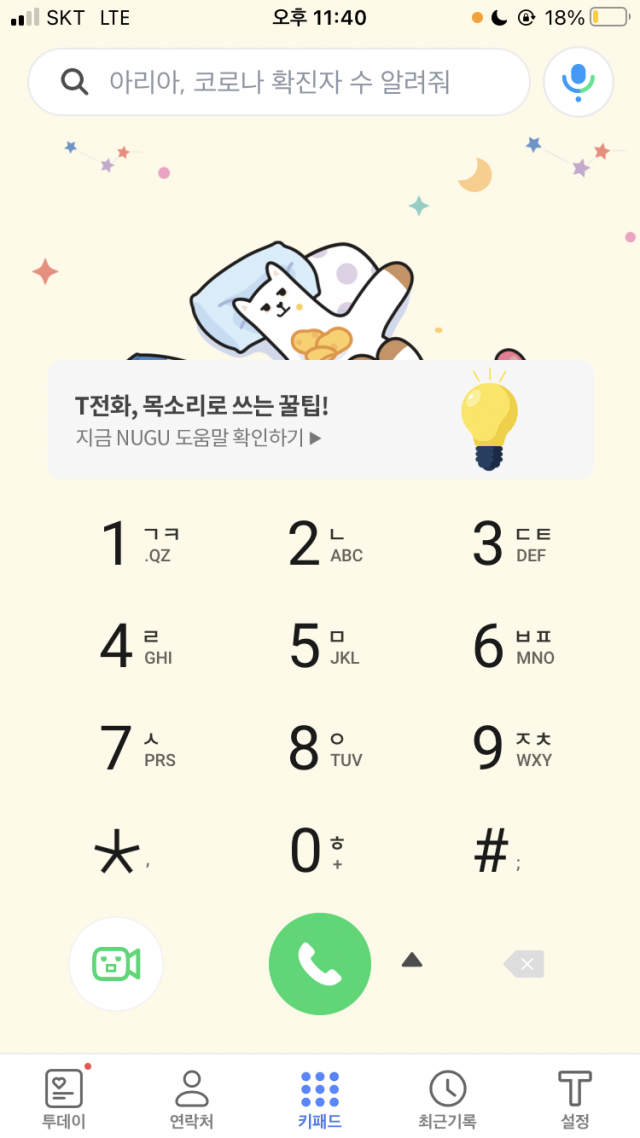Open the NUGU voice tips banner
The image size is (640, 1138).
[x=320, y=420]
